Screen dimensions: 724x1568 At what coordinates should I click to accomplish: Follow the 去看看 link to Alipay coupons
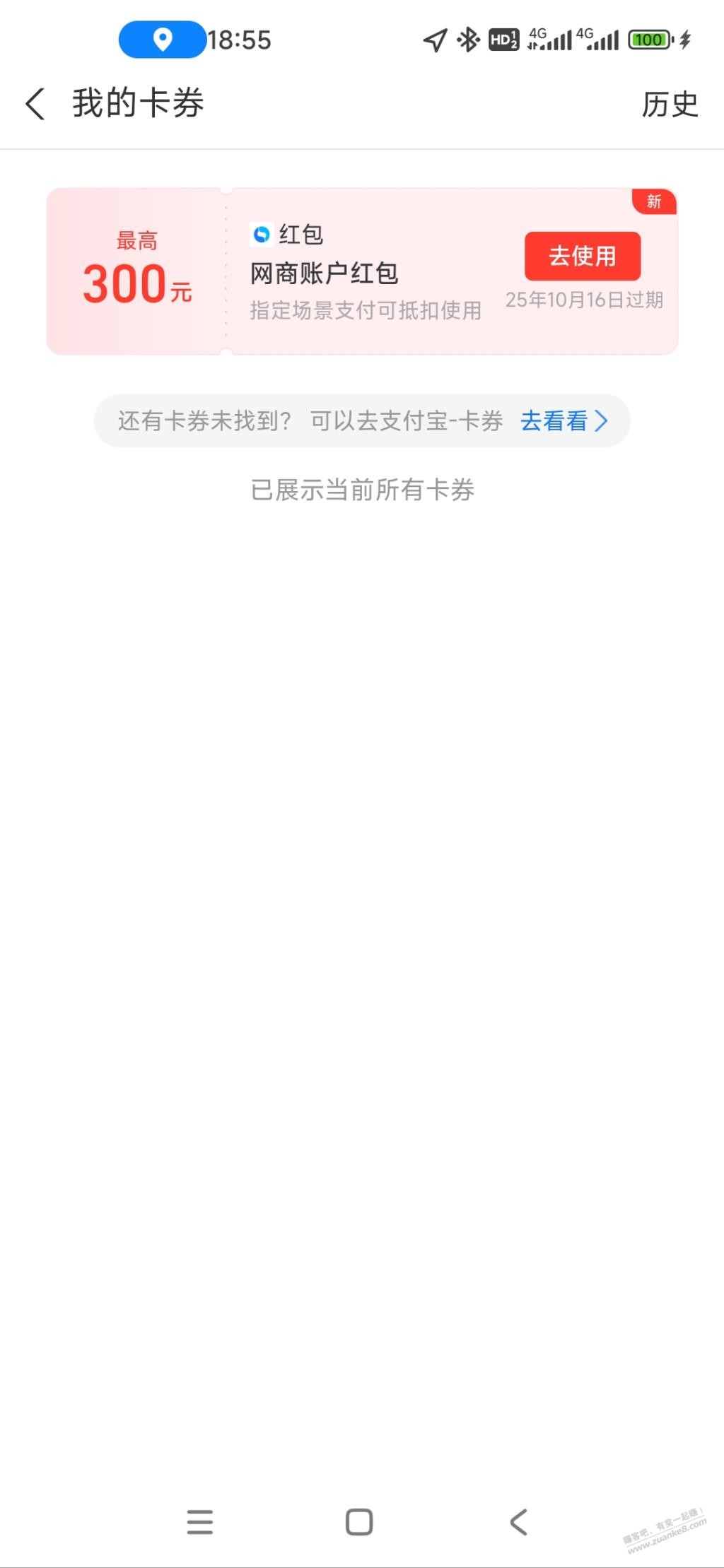click(x=563, y=421)
